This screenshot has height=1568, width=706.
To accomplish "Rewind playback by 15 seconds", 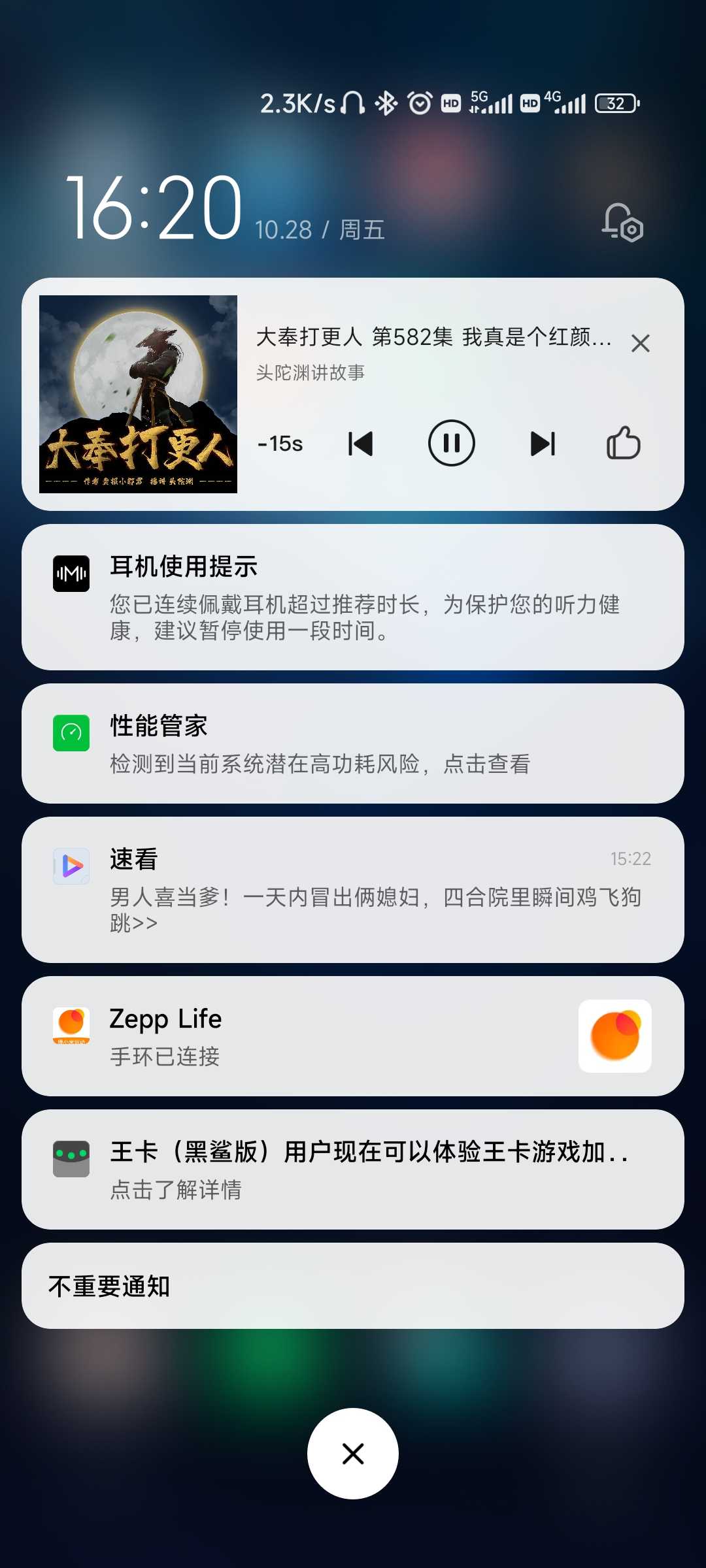I will coord(280,444).
